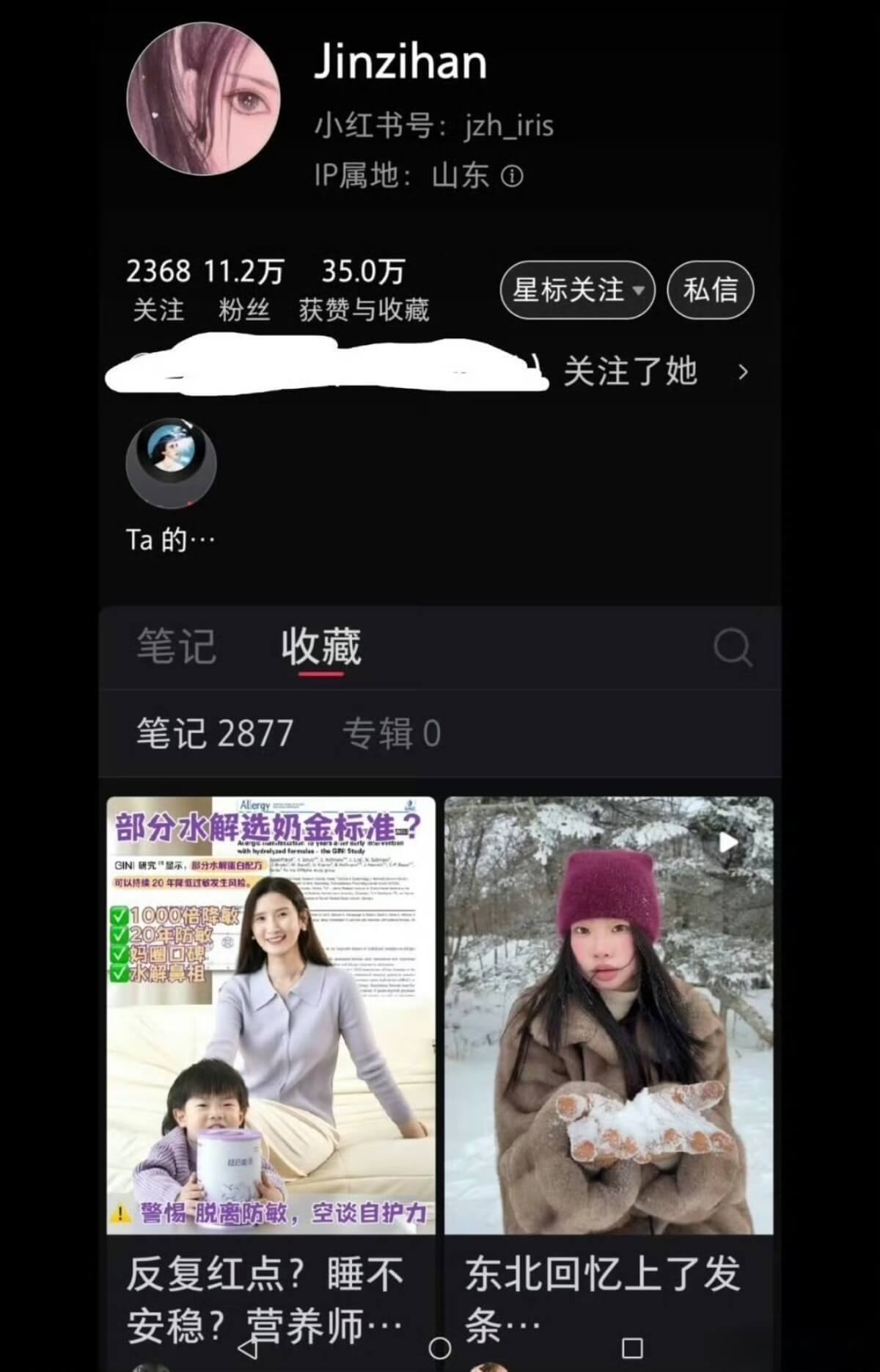Viewport: 880px width, 1372px height.
Task: Show the 笔记 2877 collection filter
Action: [x=215, y=733]
